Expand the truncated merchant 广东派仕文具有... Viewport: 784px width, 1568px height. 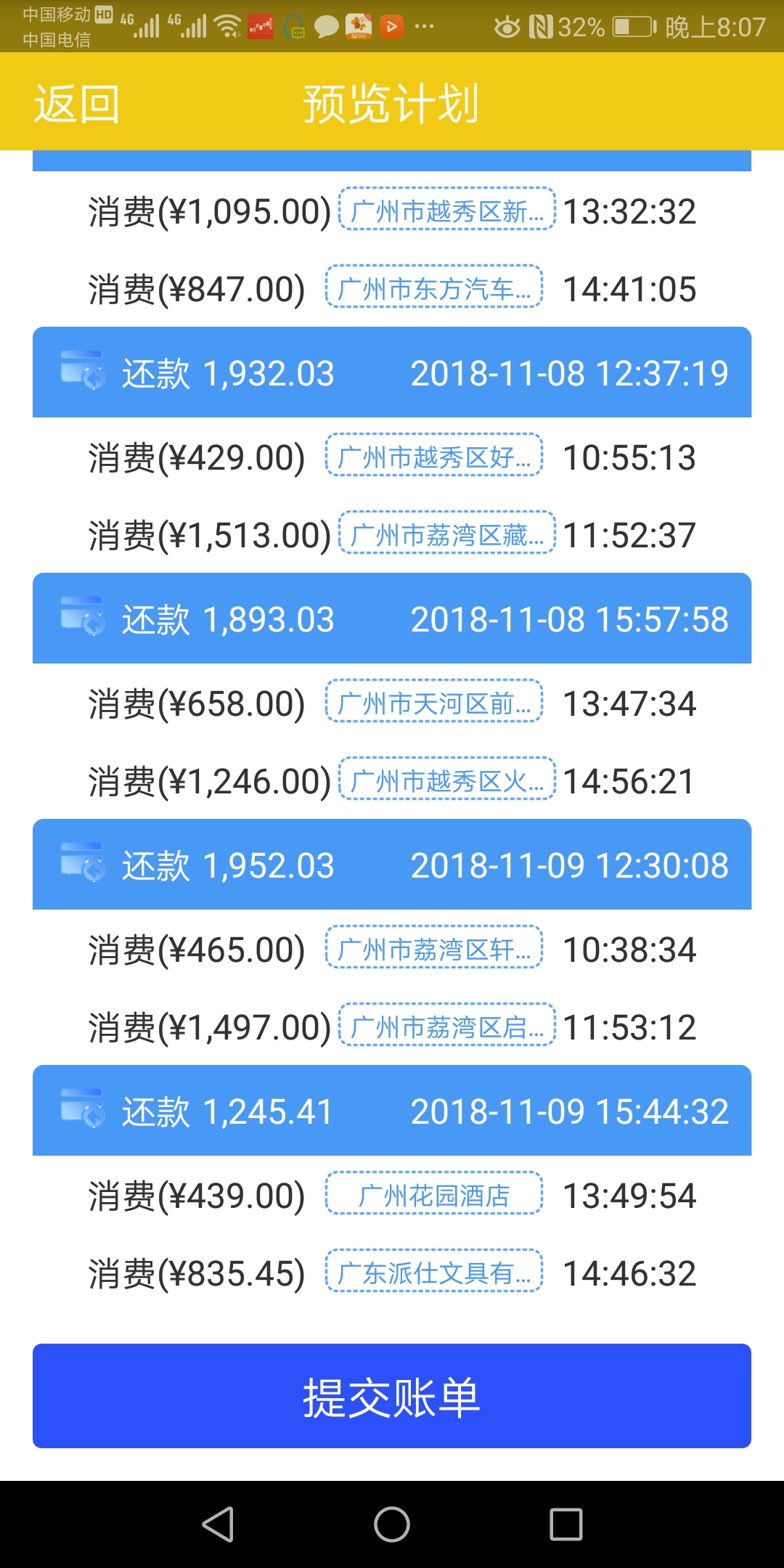click(x=434, y=1272)
